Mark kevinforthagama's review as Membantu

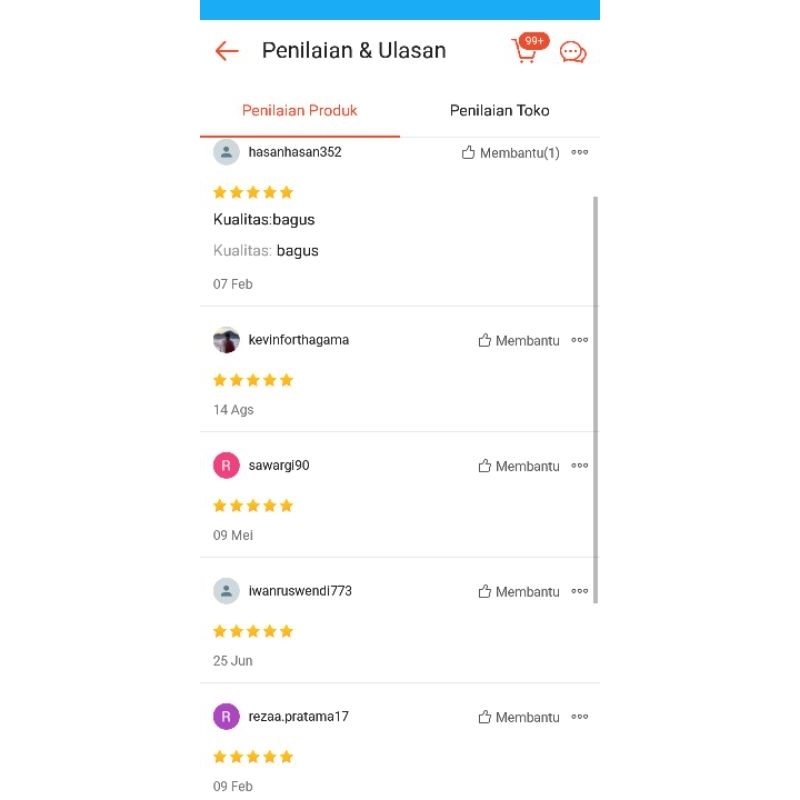518,341
